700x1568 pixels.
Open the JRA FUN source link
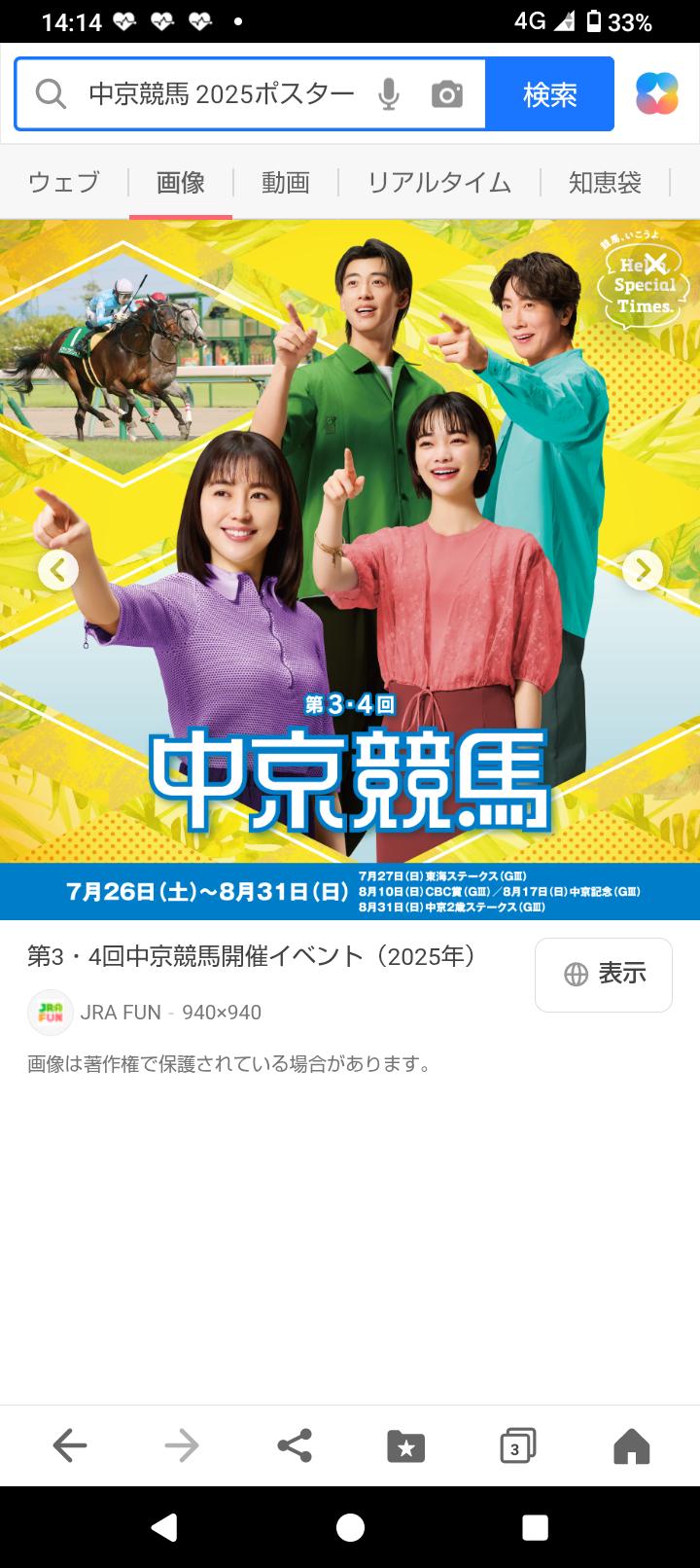[x=120, y=1012]
